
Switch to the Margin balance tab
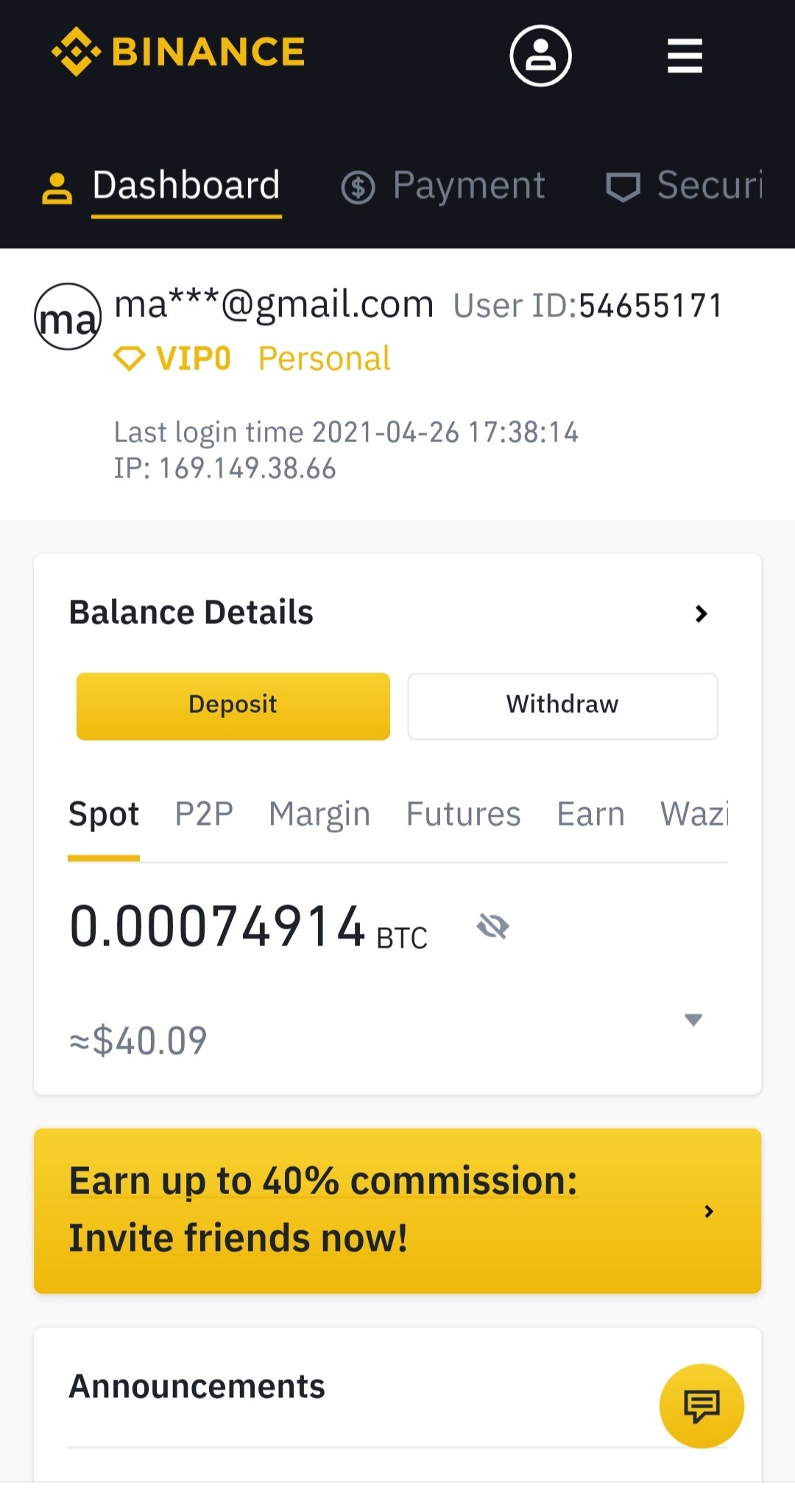click(x=319, y=814)
